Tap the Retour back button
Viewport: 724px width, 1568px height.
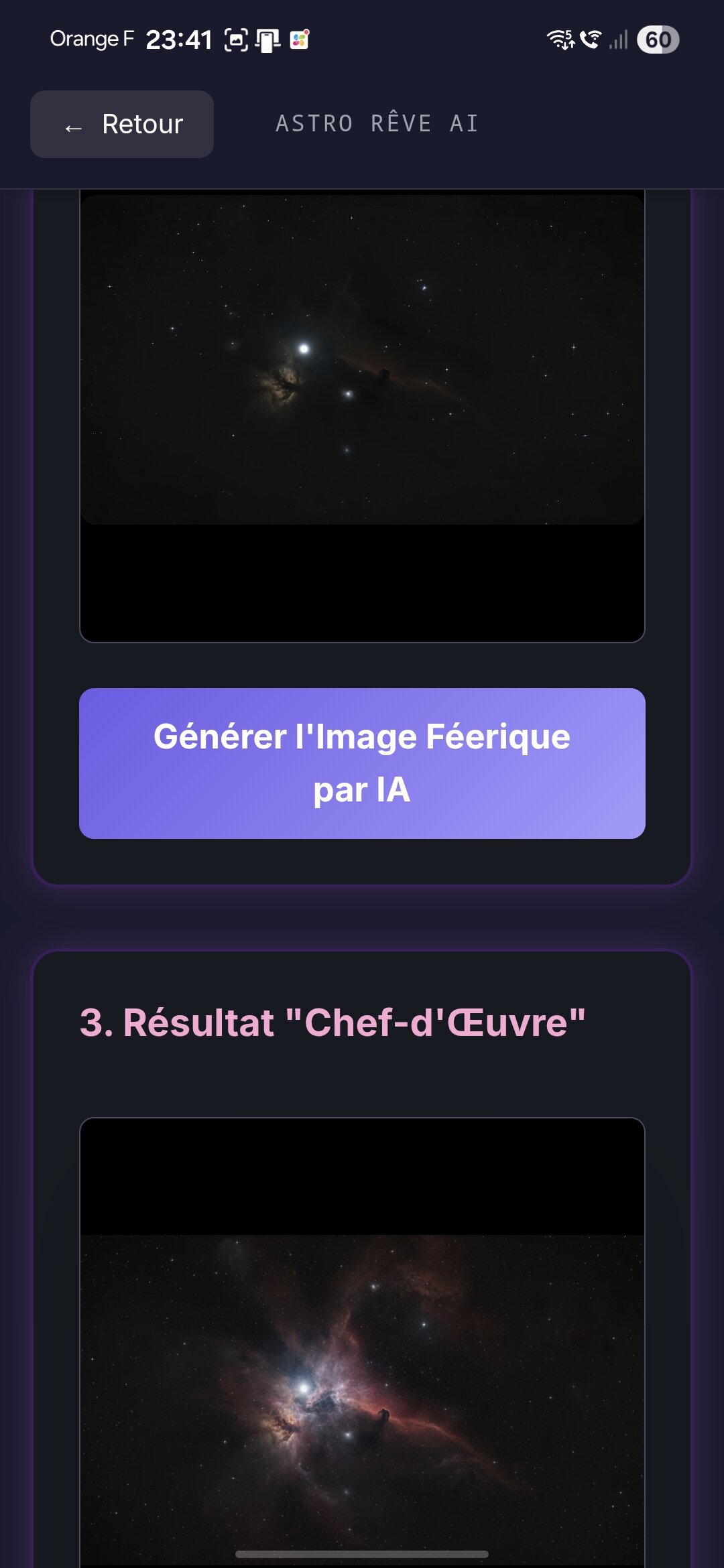pos(122,125)
